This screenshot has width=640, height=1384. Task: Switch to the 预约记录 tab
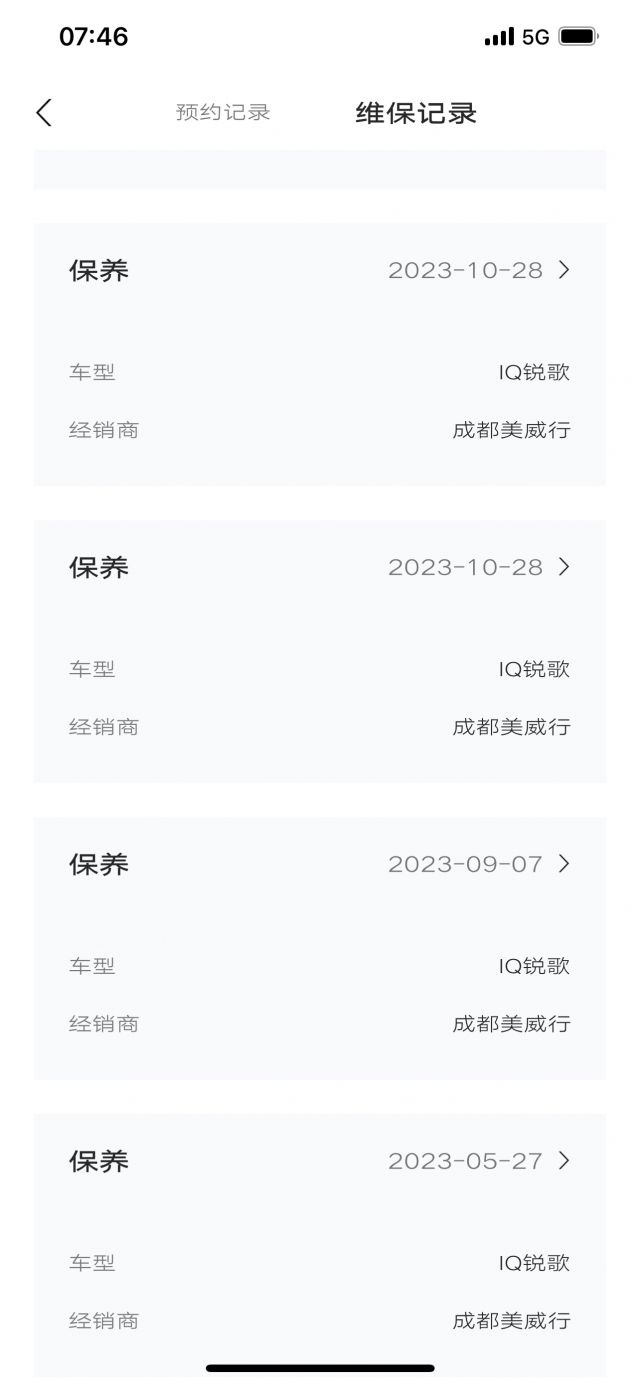coord(223,113)
